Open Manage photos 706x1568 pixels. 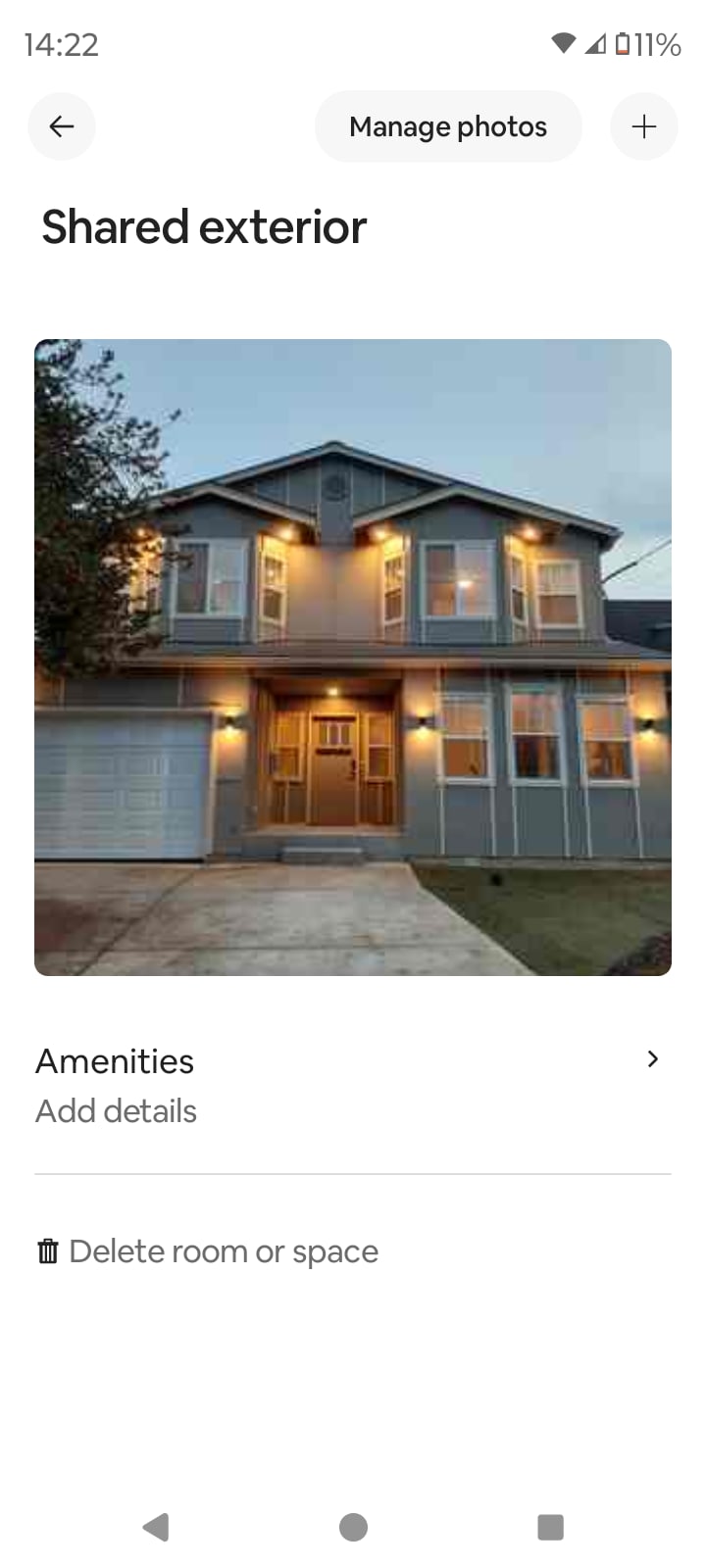(x=448, y=126)
